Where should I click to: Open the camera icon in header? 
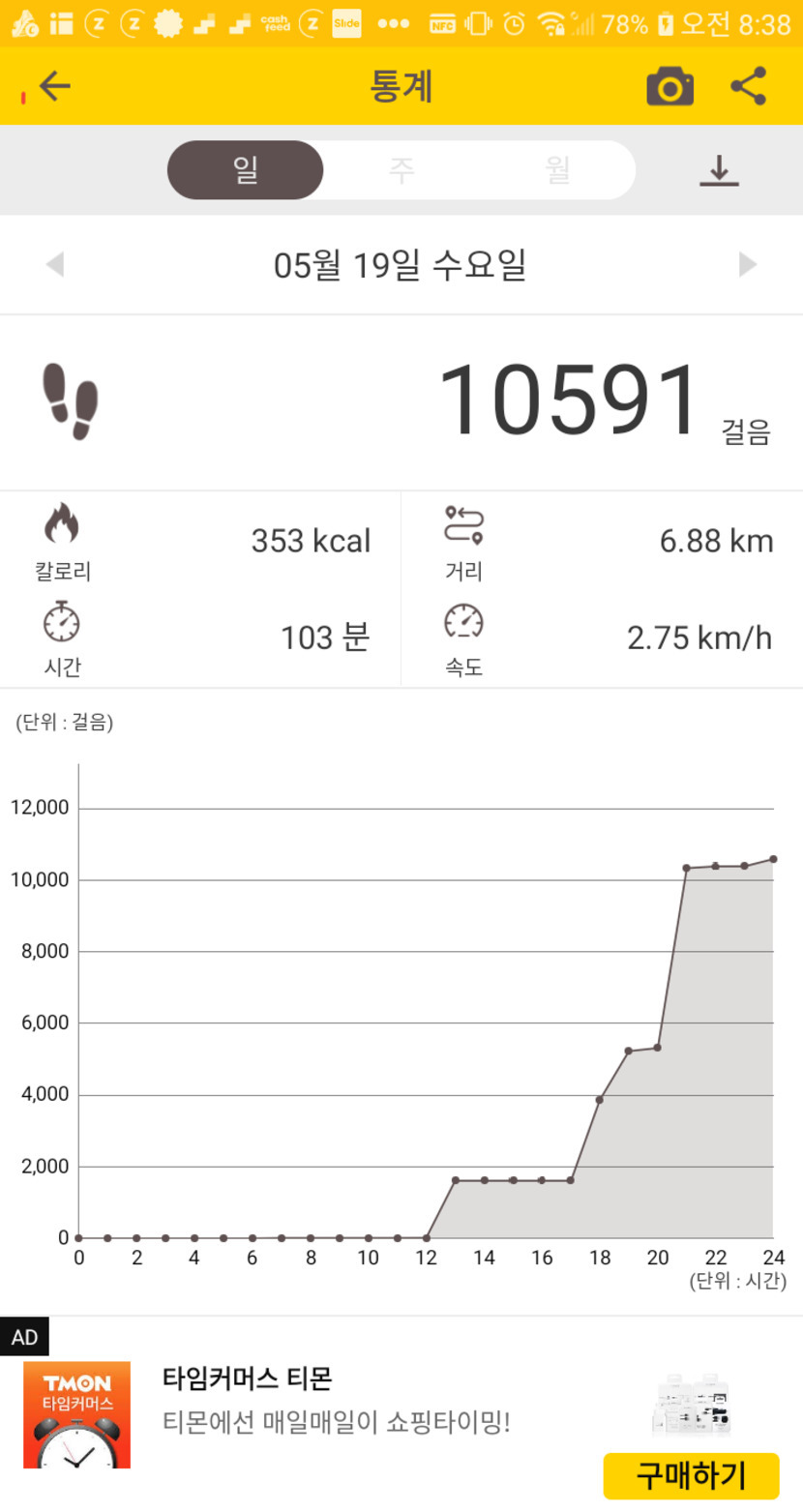(x=669, y=87)
